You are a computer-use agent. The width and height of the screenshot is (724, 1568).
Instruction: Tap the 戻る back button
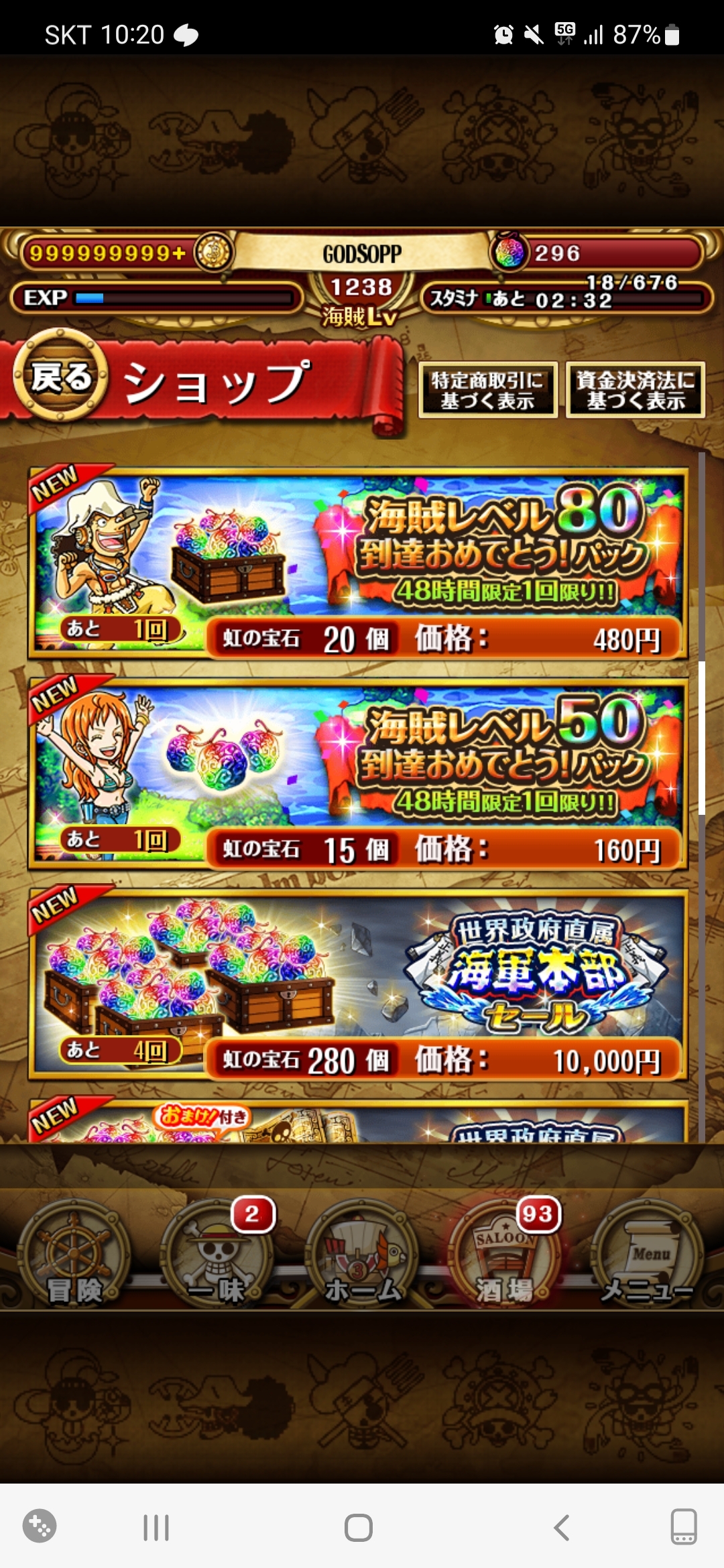click(x=62, y=377)
